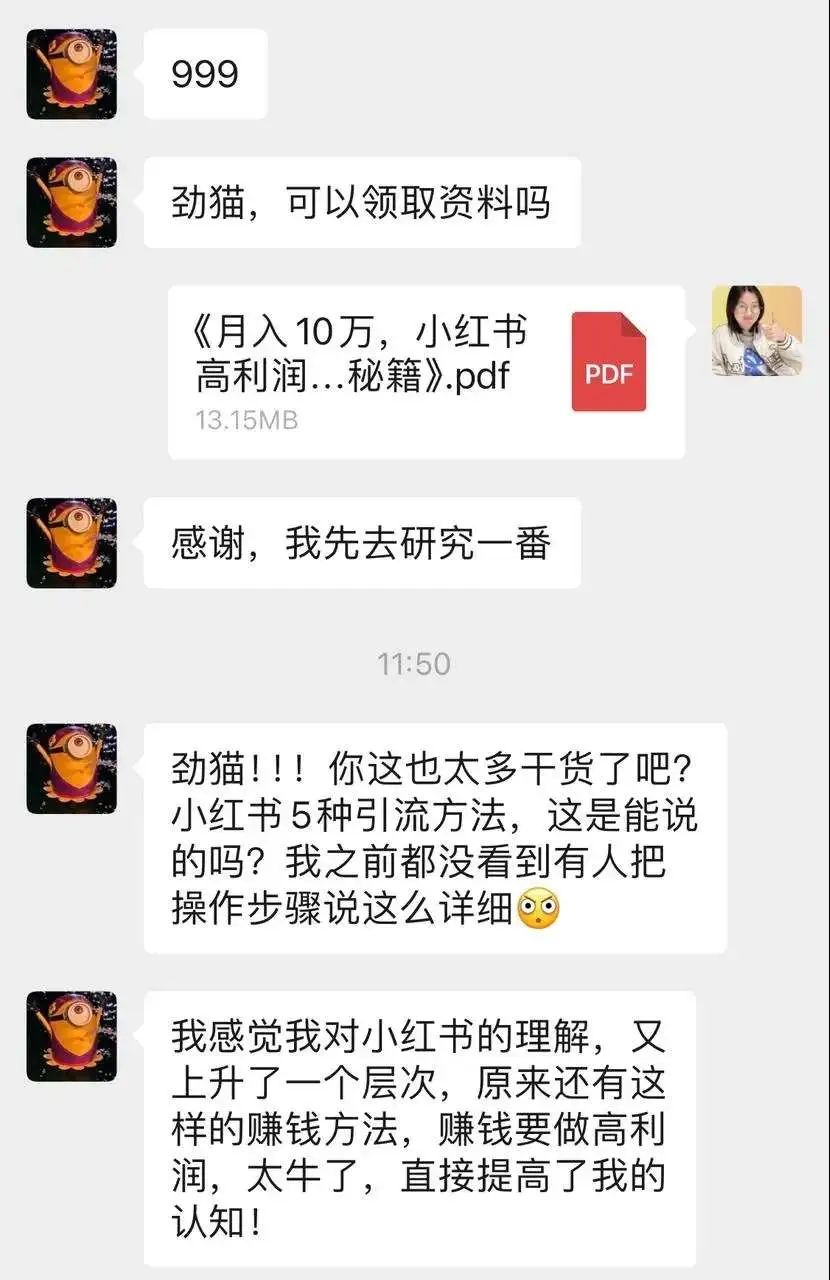Tap the minion avatar beside the '劲猫！！！' message

click(70, 768)
